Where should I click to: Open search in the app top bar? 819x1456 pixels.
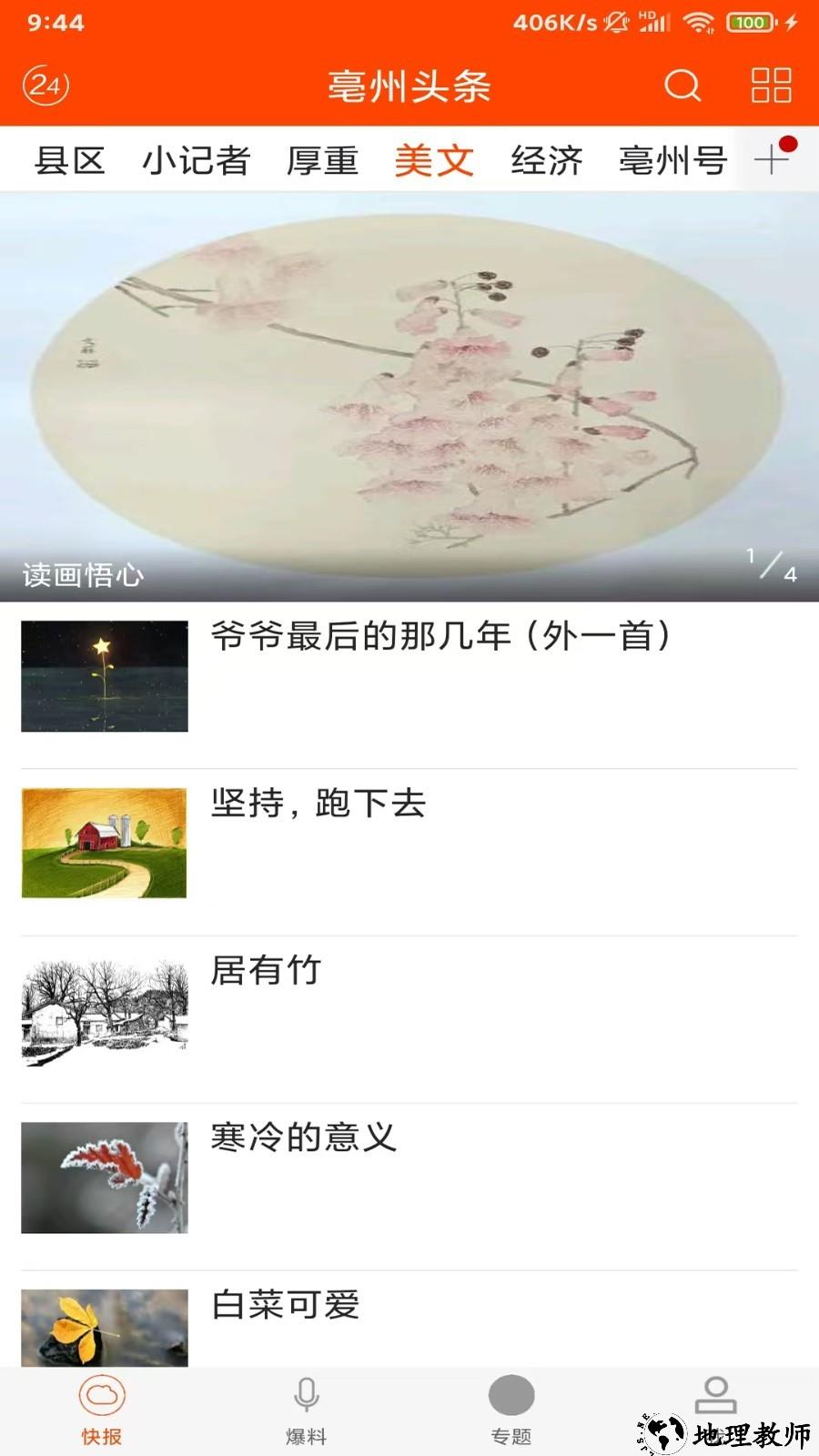click(x=682, y=86)
